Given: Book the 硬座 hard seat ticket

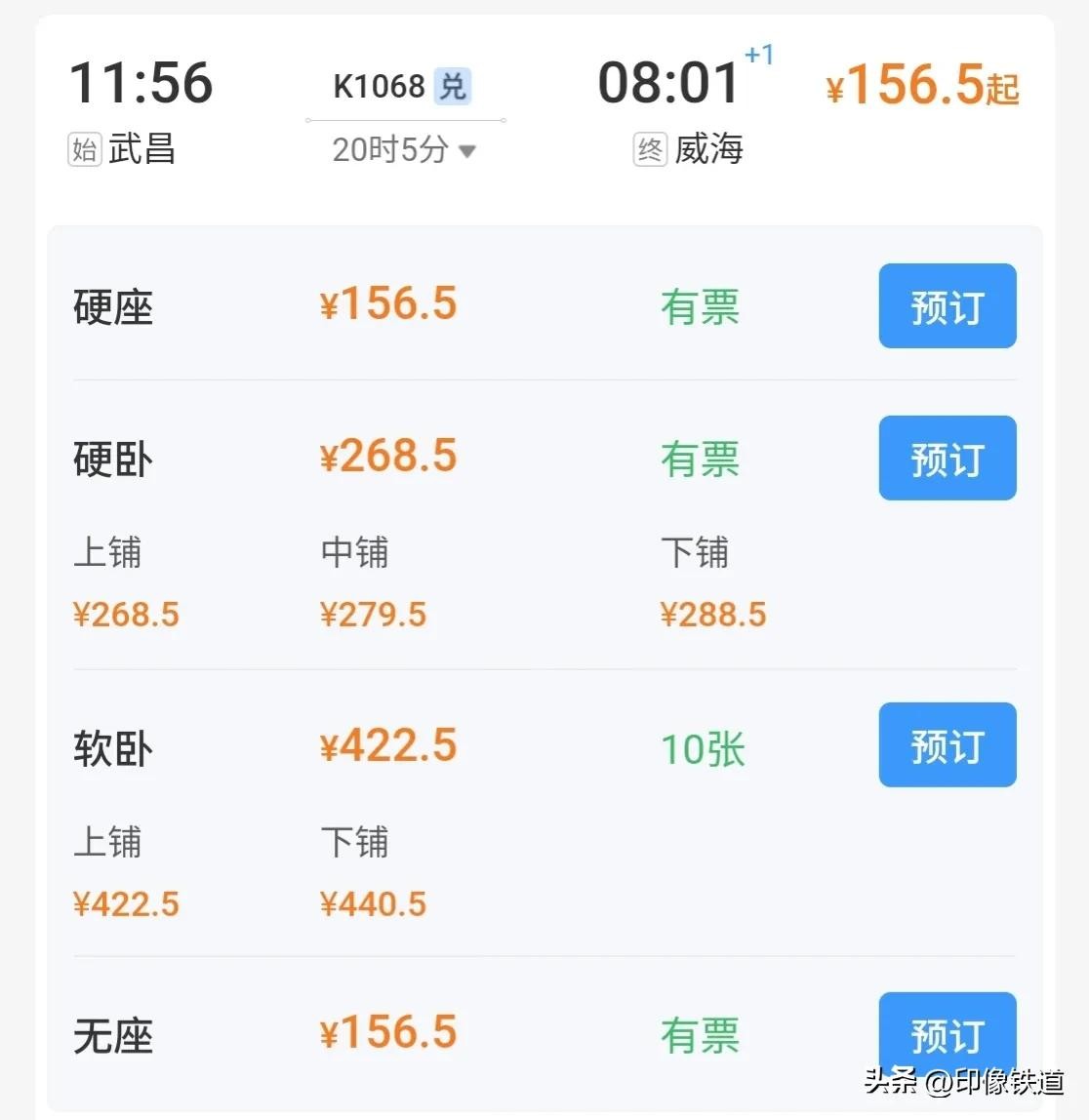Looking at the screenshot, I should 947,306.
